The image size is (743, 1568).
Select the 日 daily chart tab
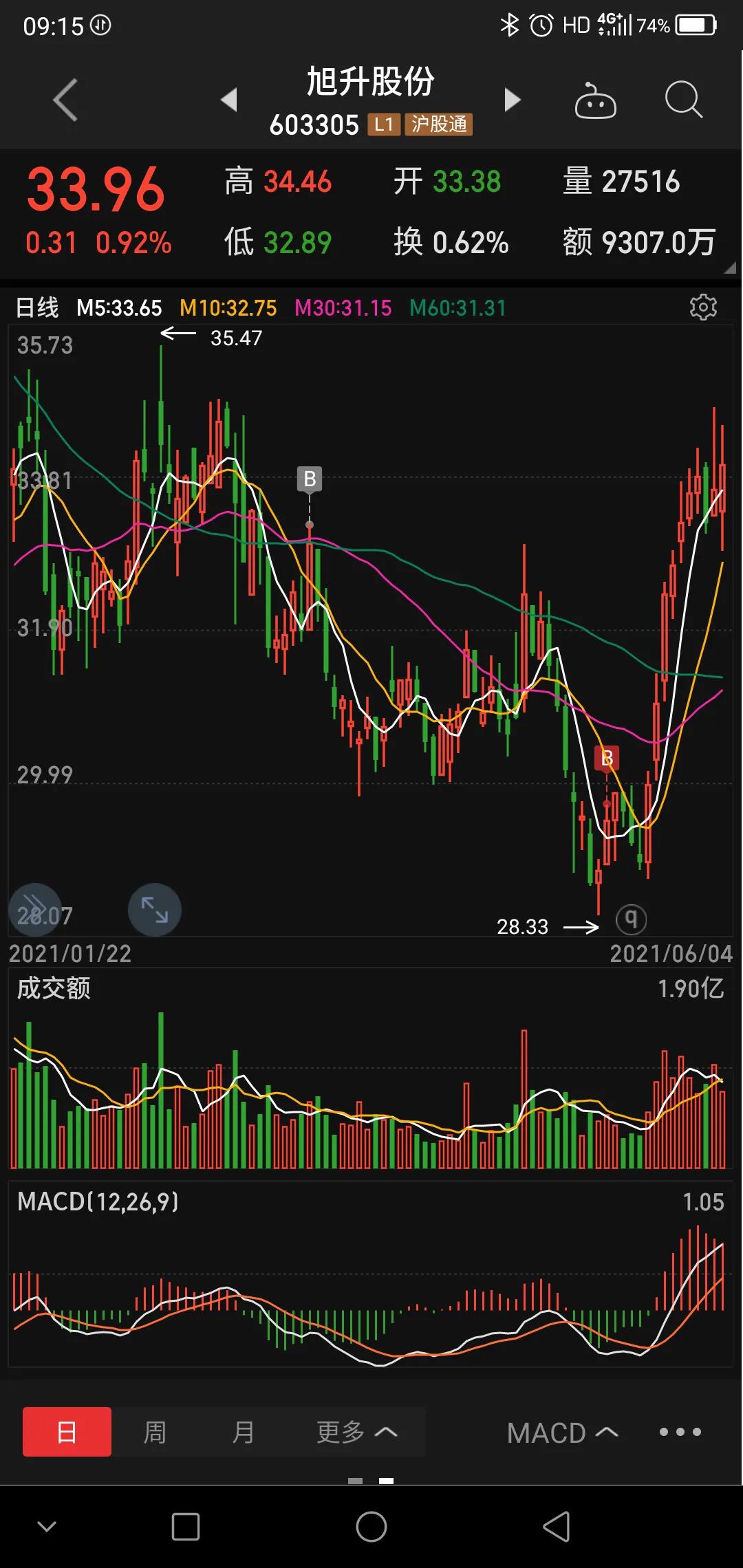point(67,1432)
